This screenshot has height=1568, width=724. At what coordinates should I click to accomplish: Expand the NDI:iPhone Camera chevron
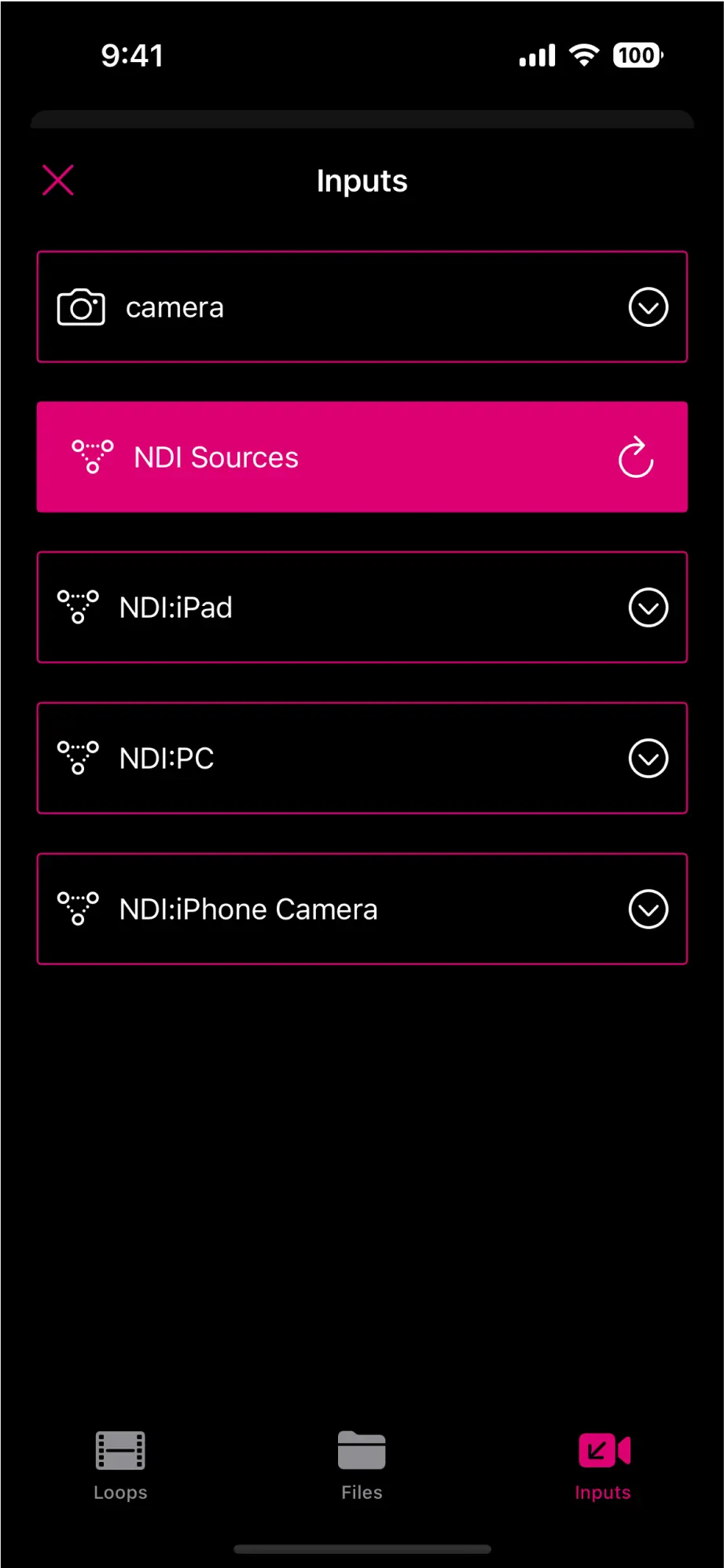(647, 909)
